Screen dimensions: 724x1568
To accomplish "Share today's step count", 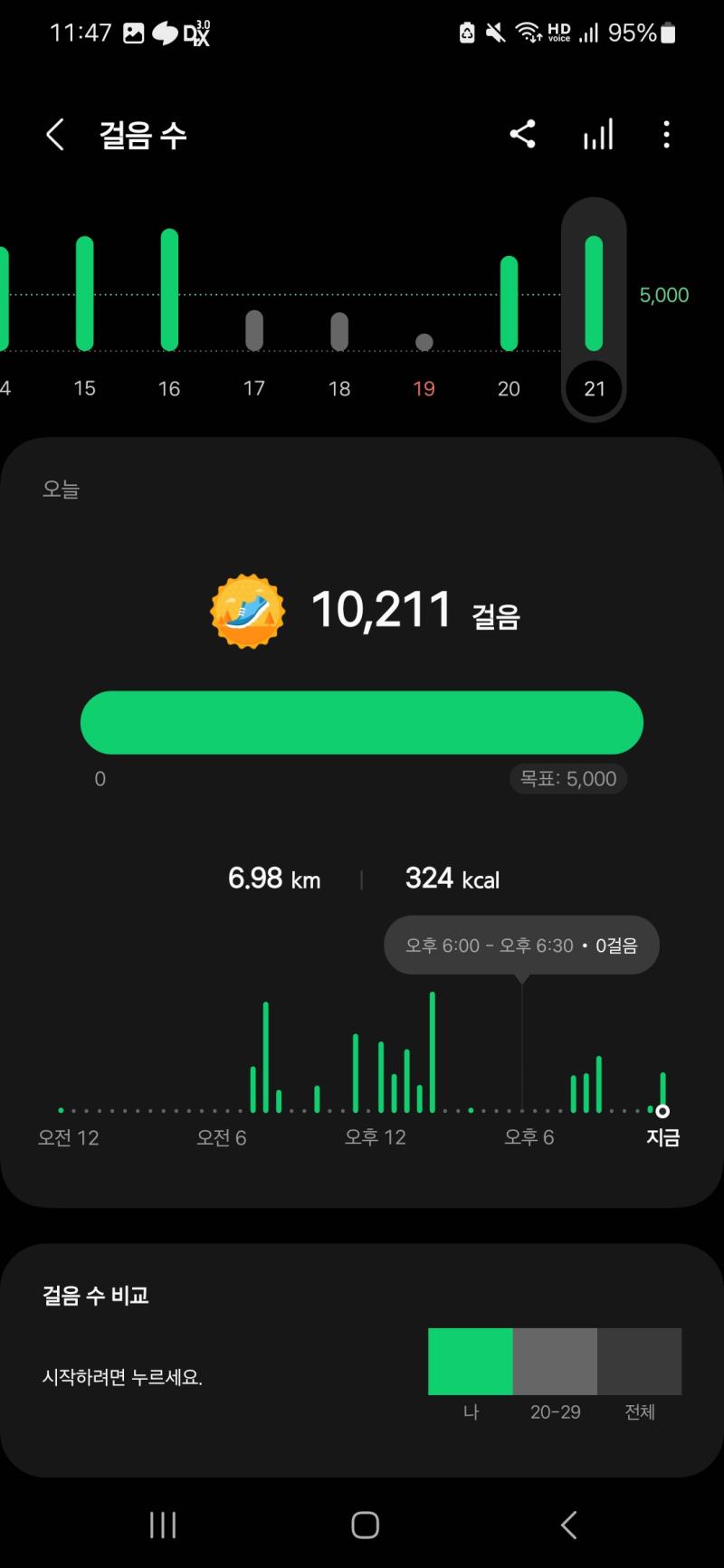I will click(522, 135).
